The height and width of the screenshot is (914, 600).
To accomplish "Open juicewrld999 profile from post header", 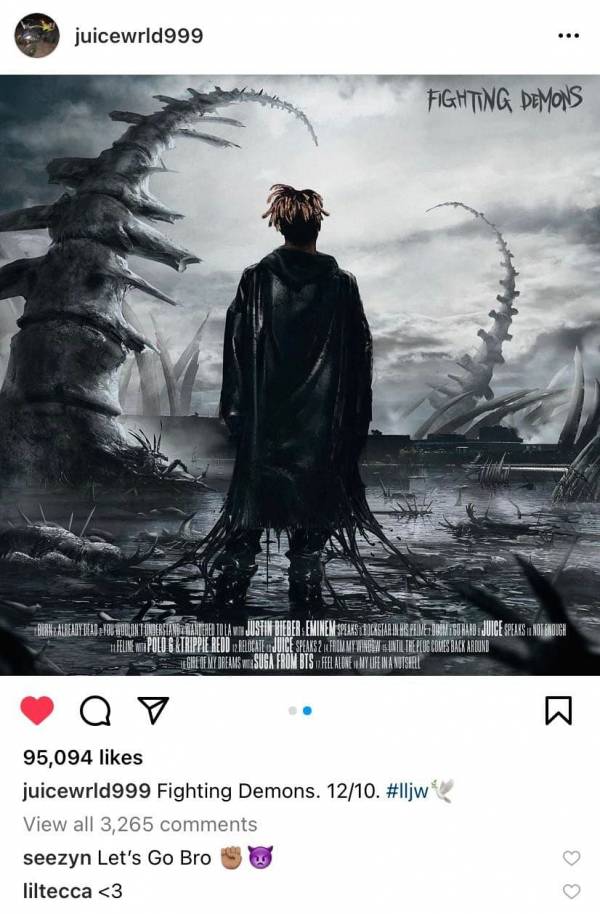I will click(x=138, y=36).
